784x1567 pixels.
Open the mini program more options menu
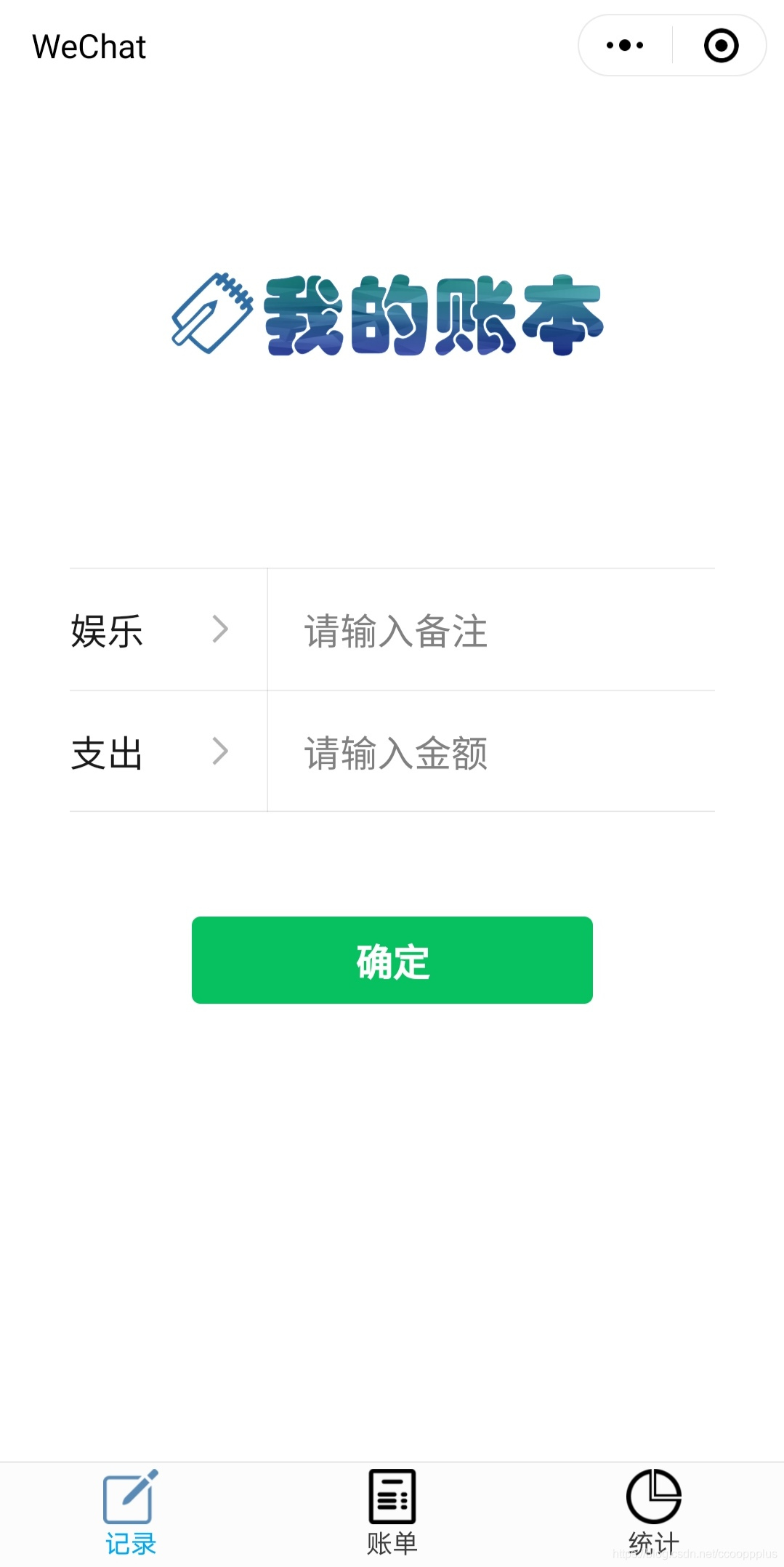tap(625, 45)
